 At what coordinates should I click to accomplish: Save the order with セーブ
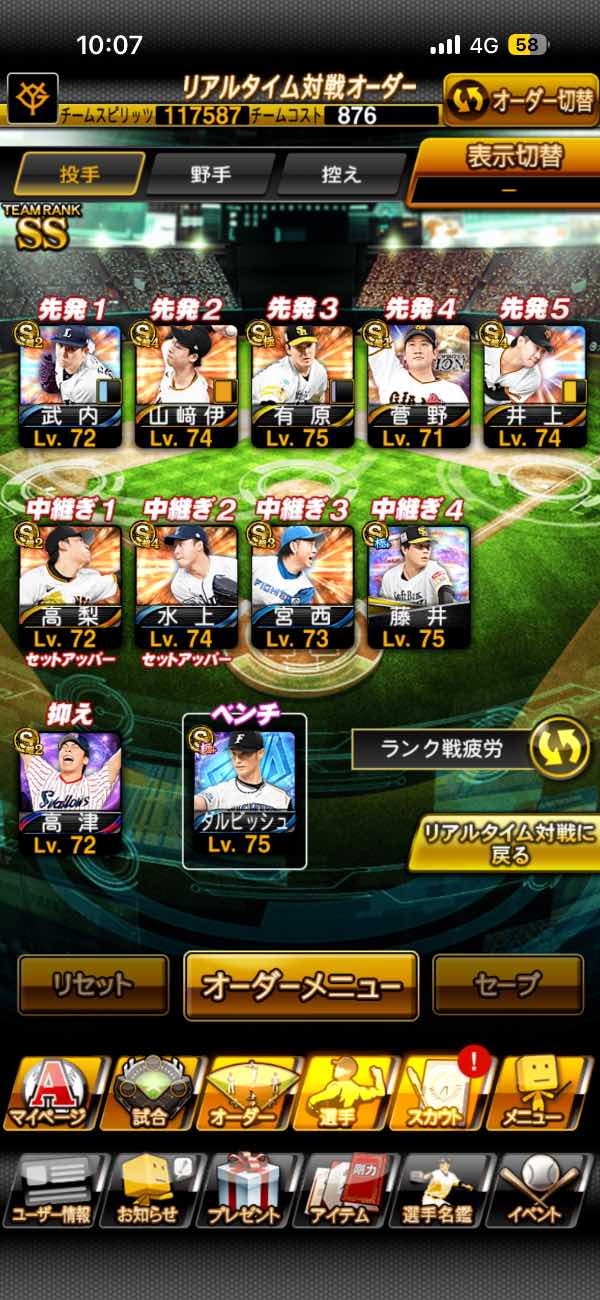pyautogui.click(x=507, y=985)
